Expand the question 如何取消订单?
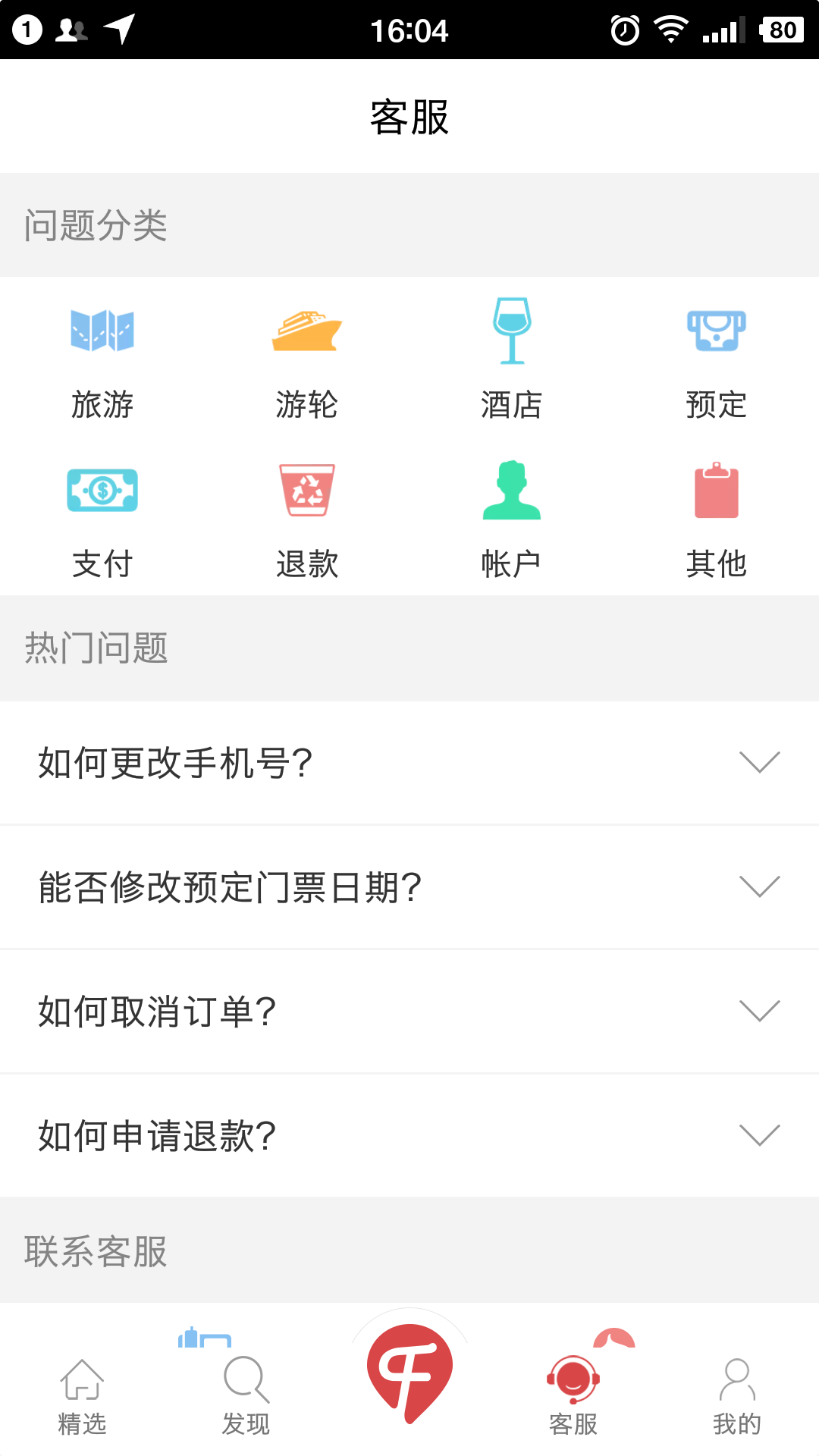 [409, 1012]
